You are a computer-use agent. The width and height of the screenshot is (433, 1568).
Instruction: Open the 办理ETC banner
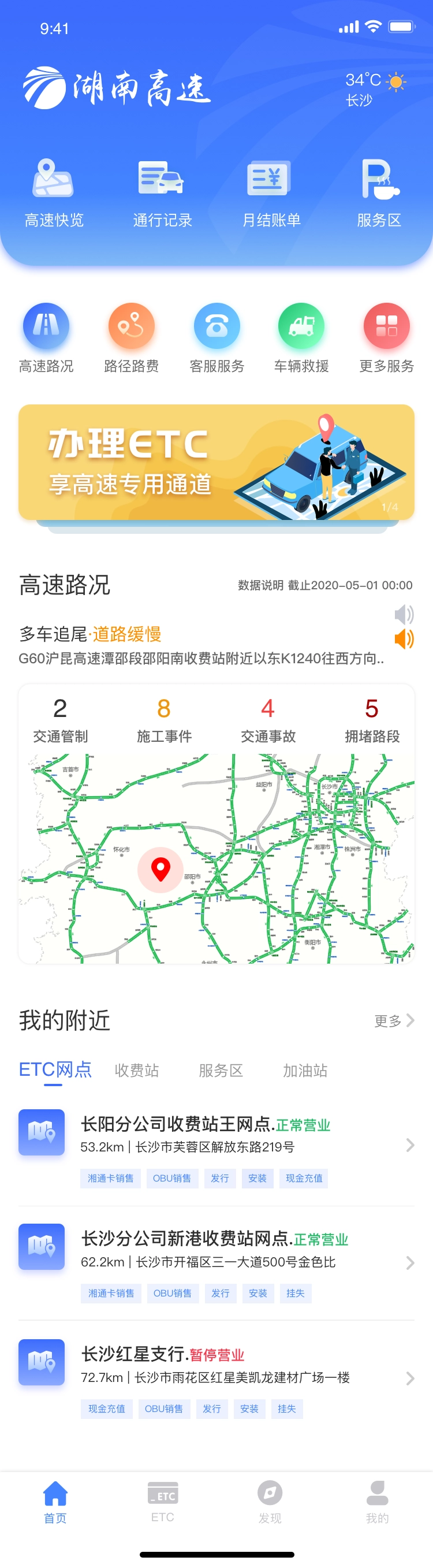216,462
